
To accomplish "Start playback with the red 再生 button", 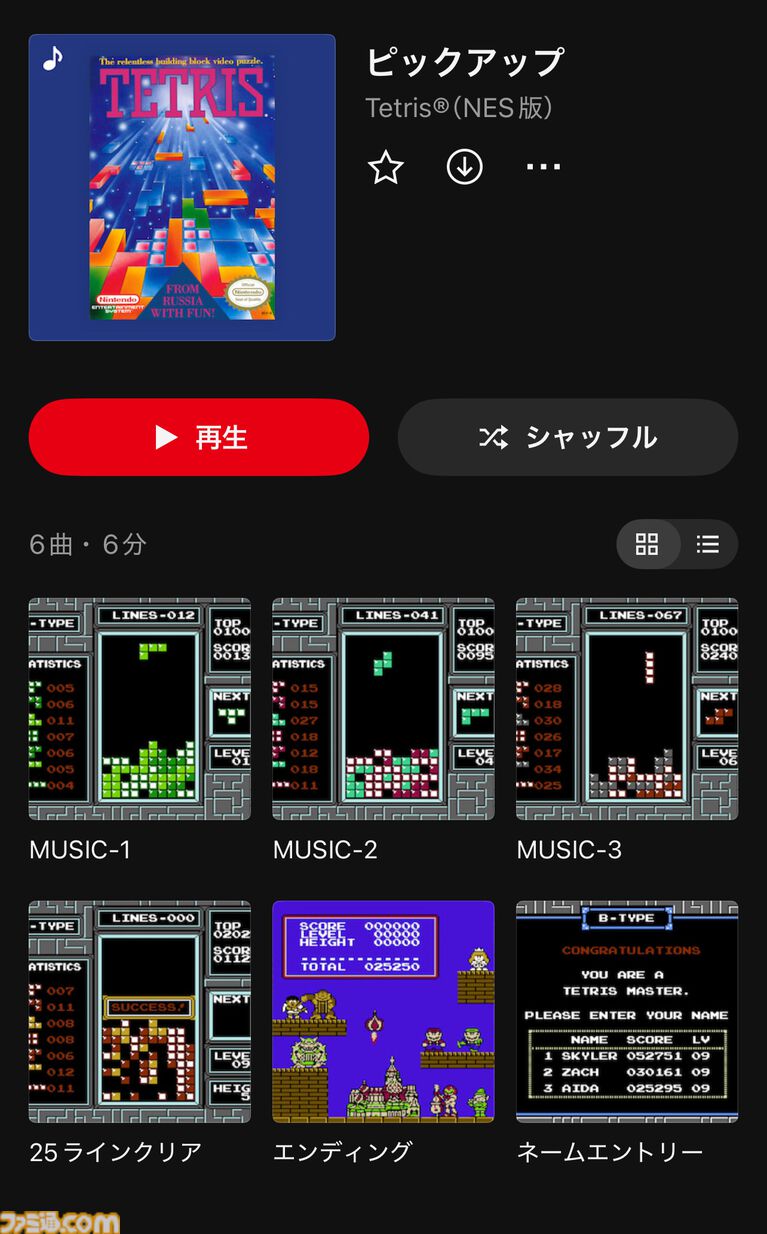I will 199,437.
